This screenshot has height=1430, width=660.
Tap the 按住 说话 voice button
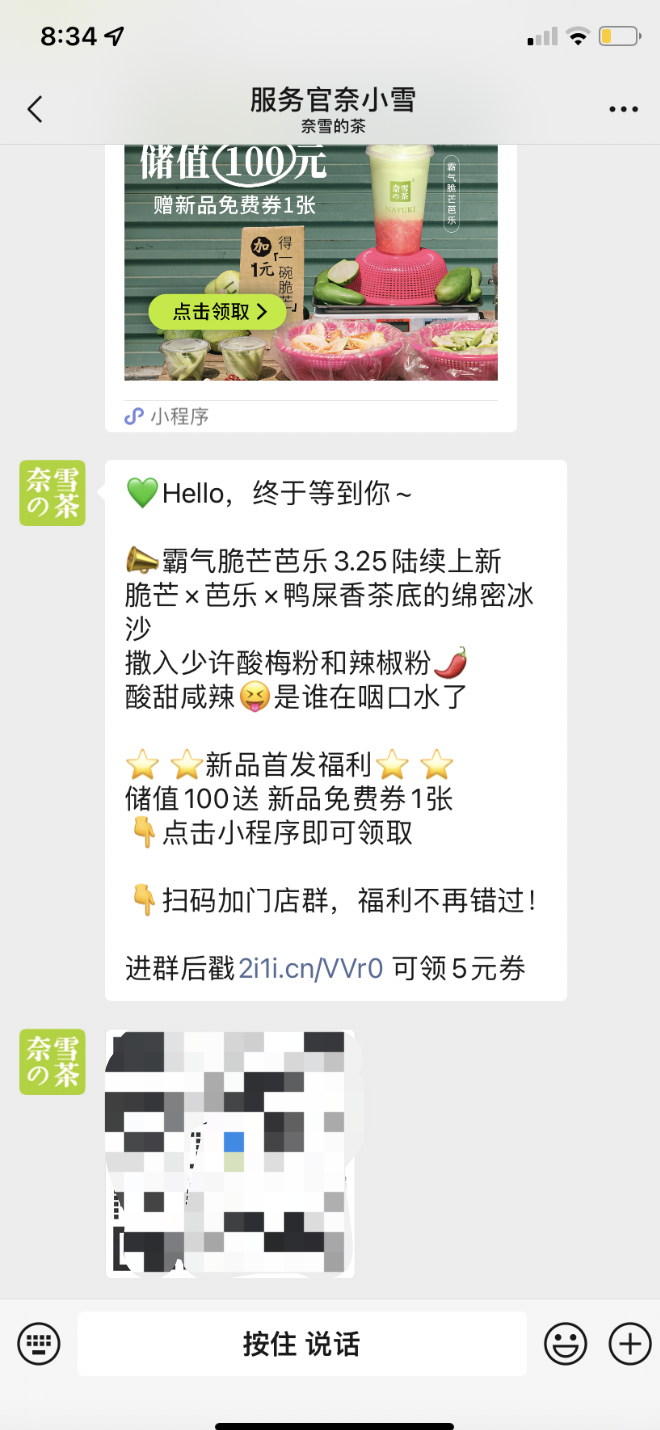click(301, 1343)
